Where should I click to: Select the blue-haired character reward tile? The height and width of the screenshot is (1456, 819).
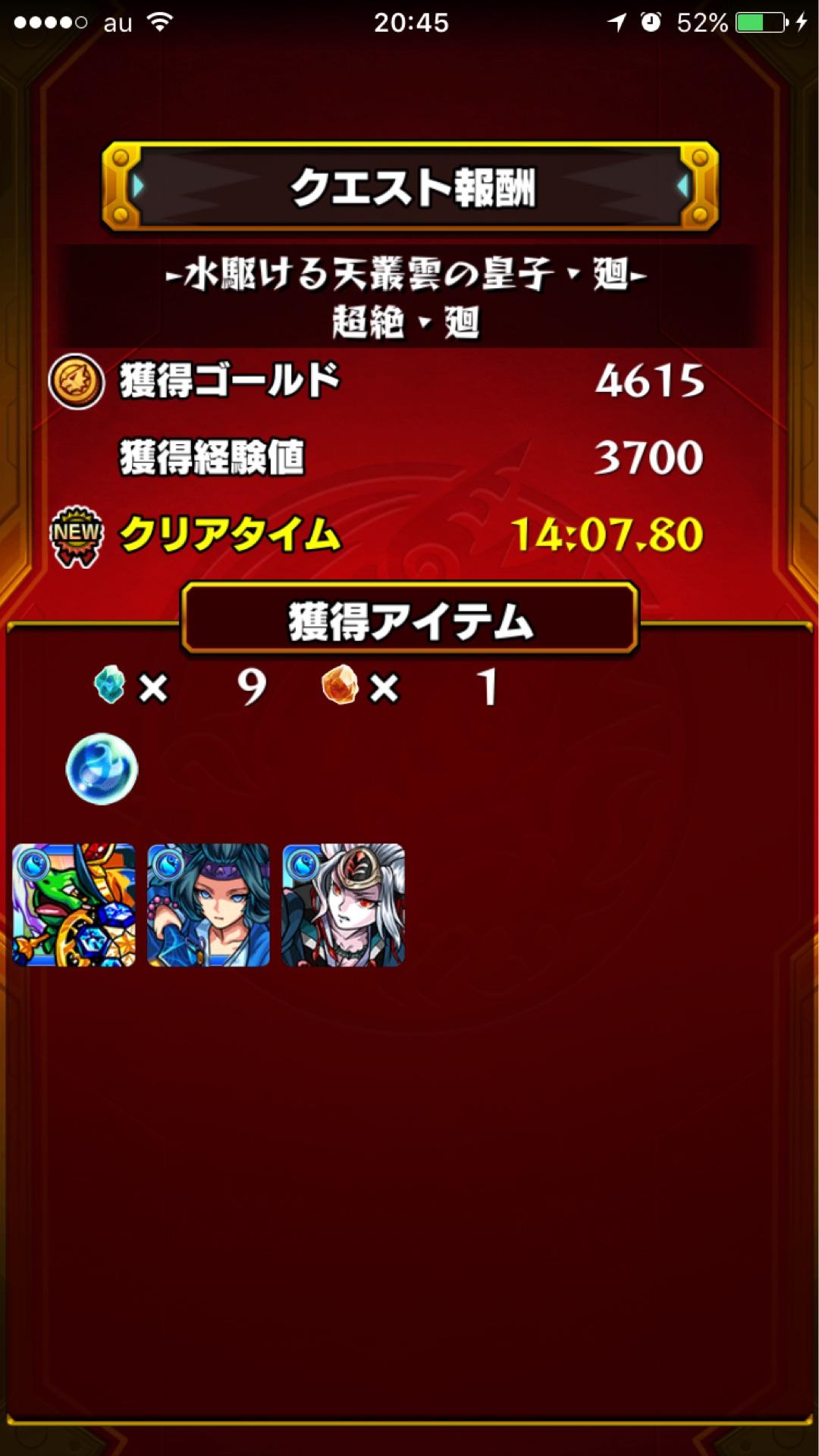coord(209,905)
